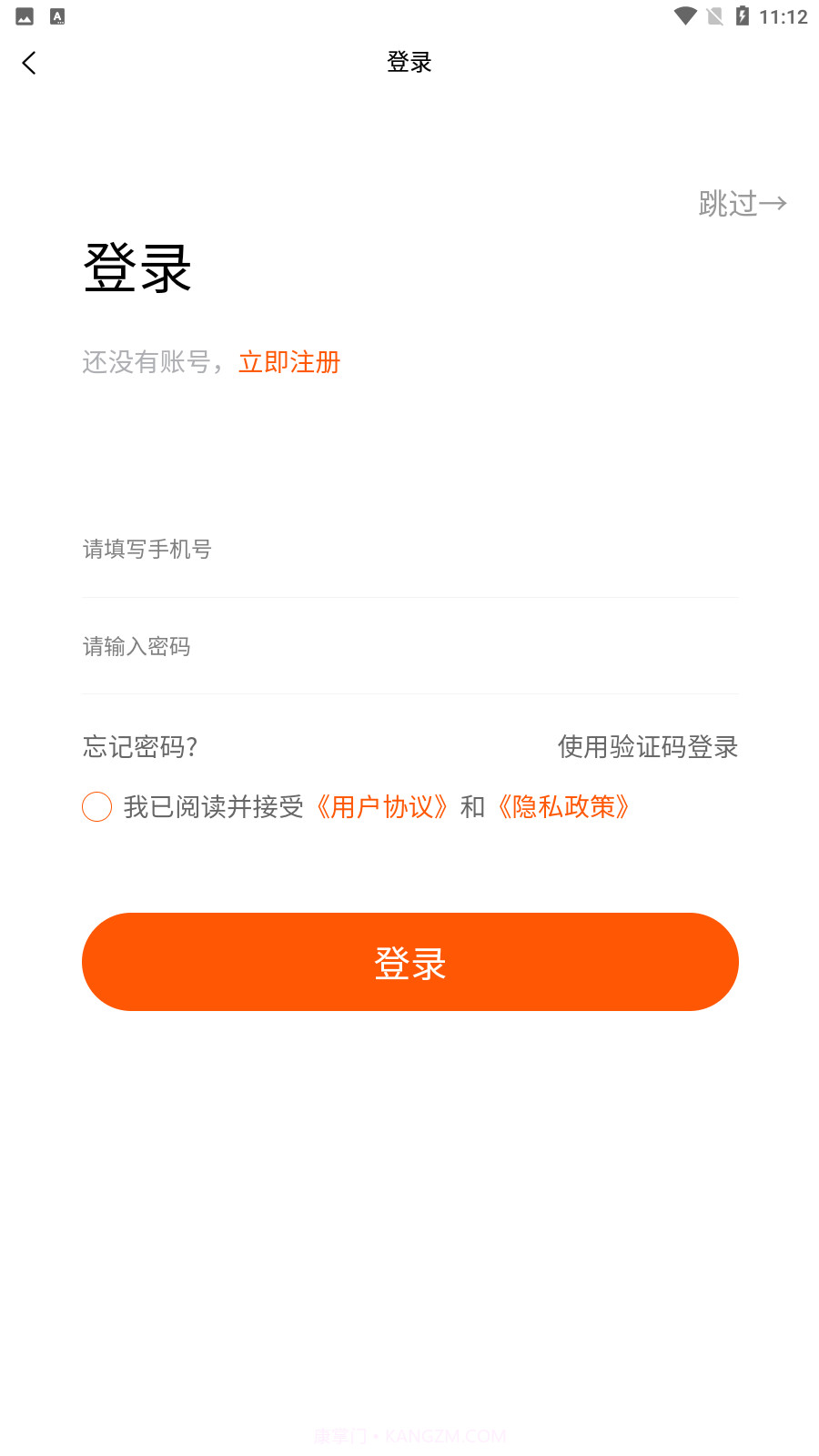This screenshot has height=1456, width=819.
Task: Check the agreement circle checkbox
Action: tap(96, 806)
